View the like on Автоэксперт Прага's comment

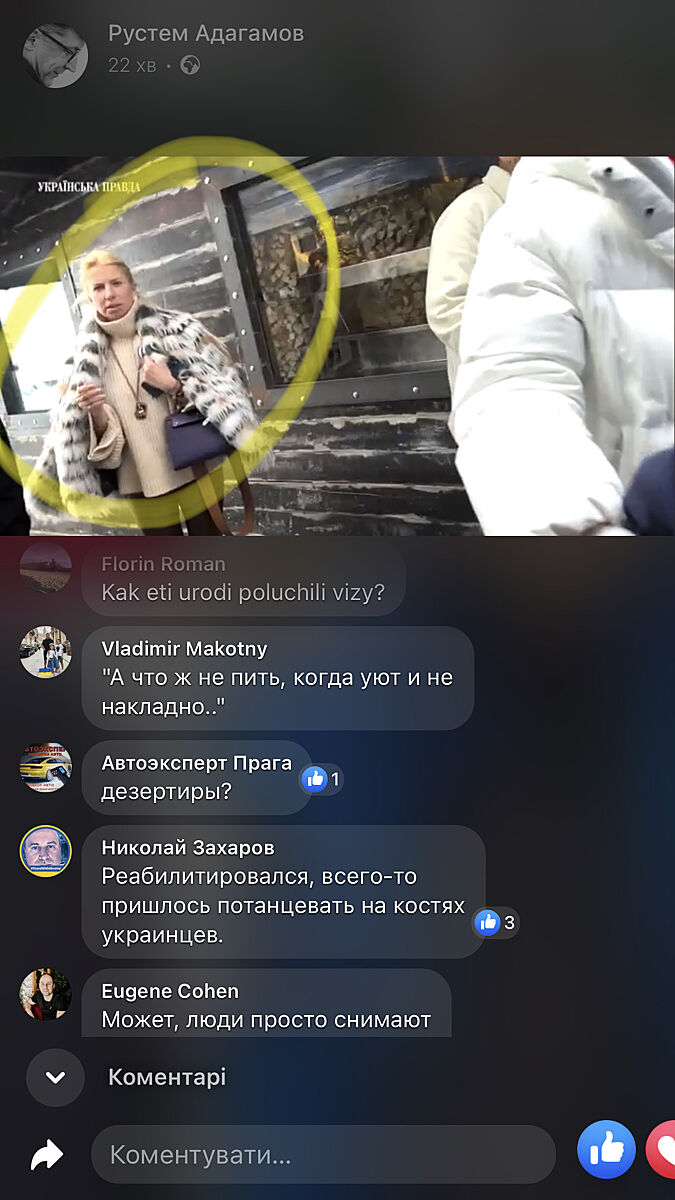tap(322, 779)
